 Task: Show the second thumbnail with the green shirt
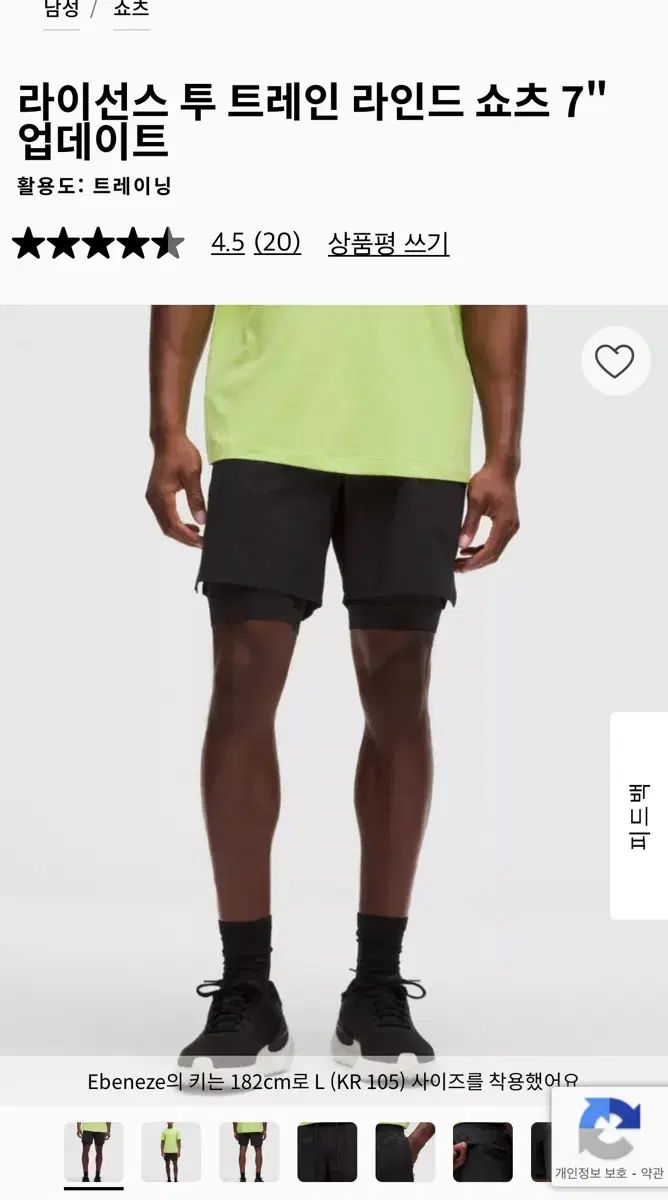[171, 1152]
